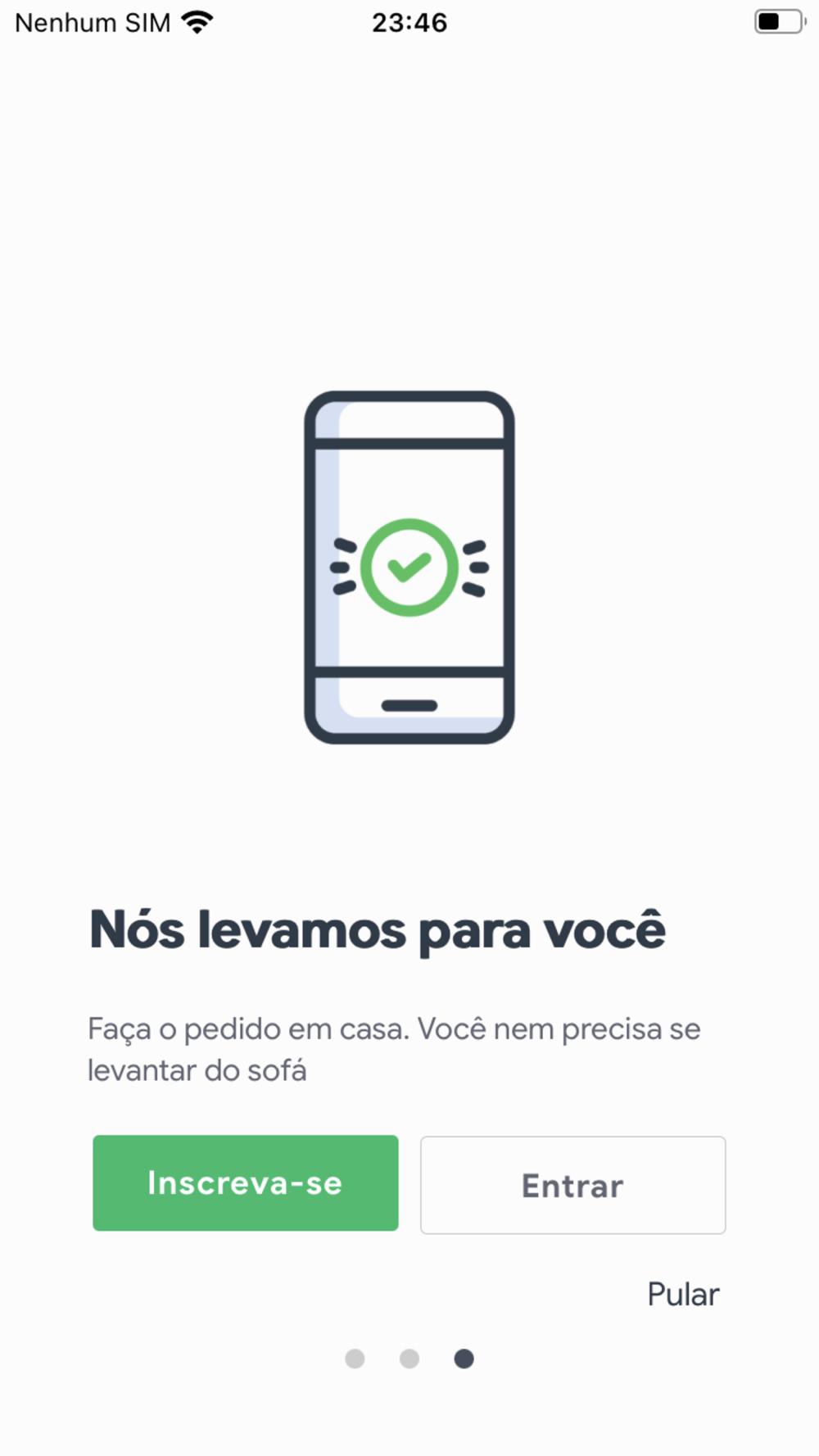Tap the green Inscreva-se button
Viewport: 819px width, 1456px height.
point(246,1183)
